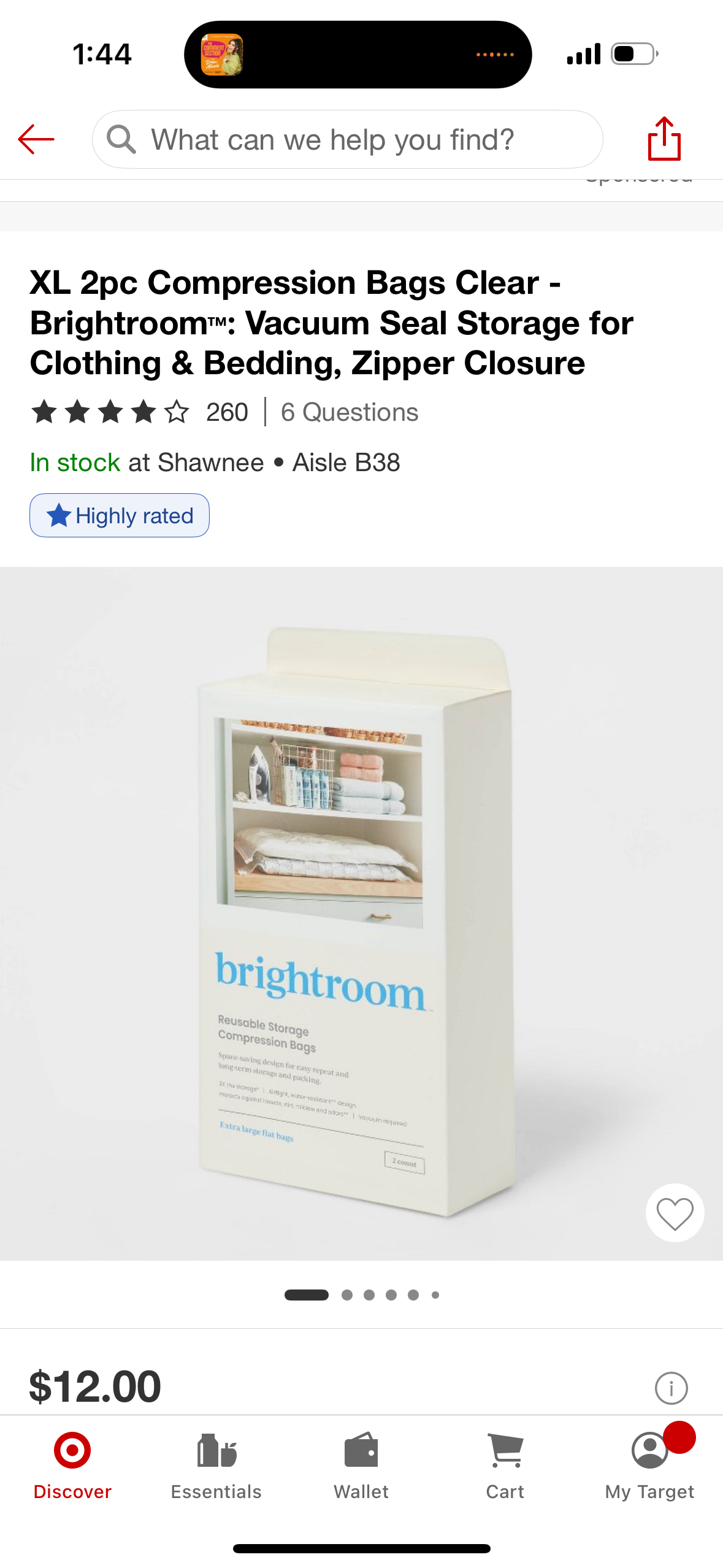
Task: Open price info icon
Action: coord(671,1388)
